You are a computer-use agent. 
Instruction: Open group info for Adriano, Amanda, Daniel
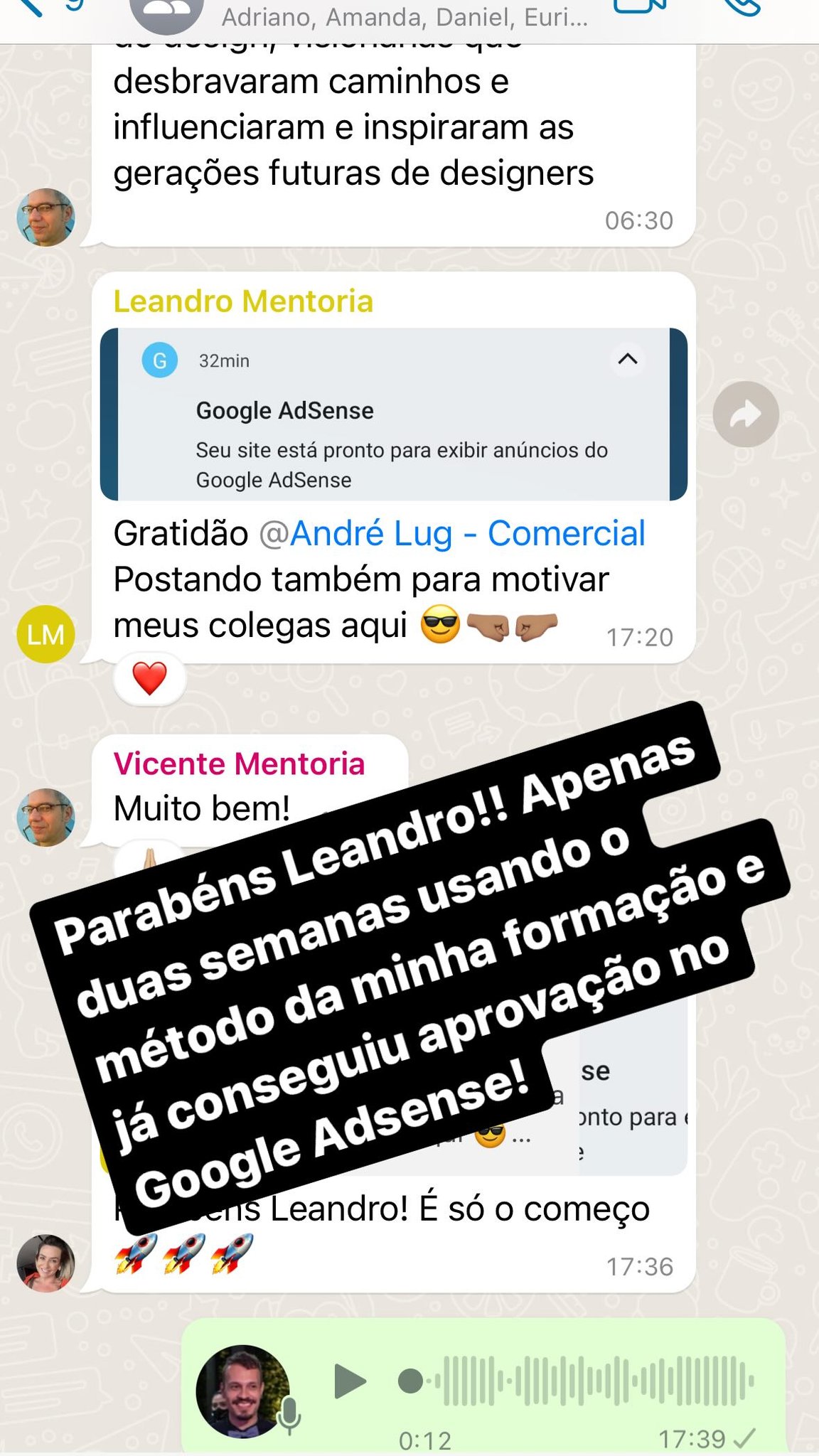(x=405, y=16)
